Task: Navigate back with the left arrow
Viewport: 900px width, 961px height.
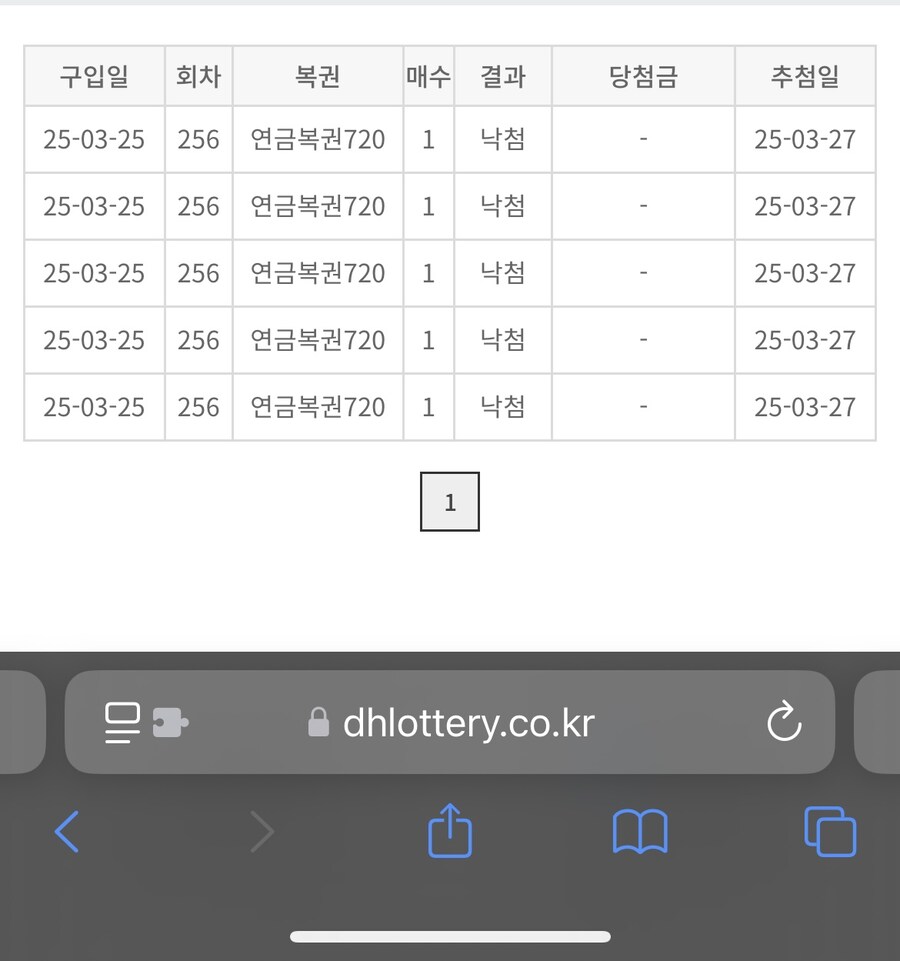Action: coord(66,831)
